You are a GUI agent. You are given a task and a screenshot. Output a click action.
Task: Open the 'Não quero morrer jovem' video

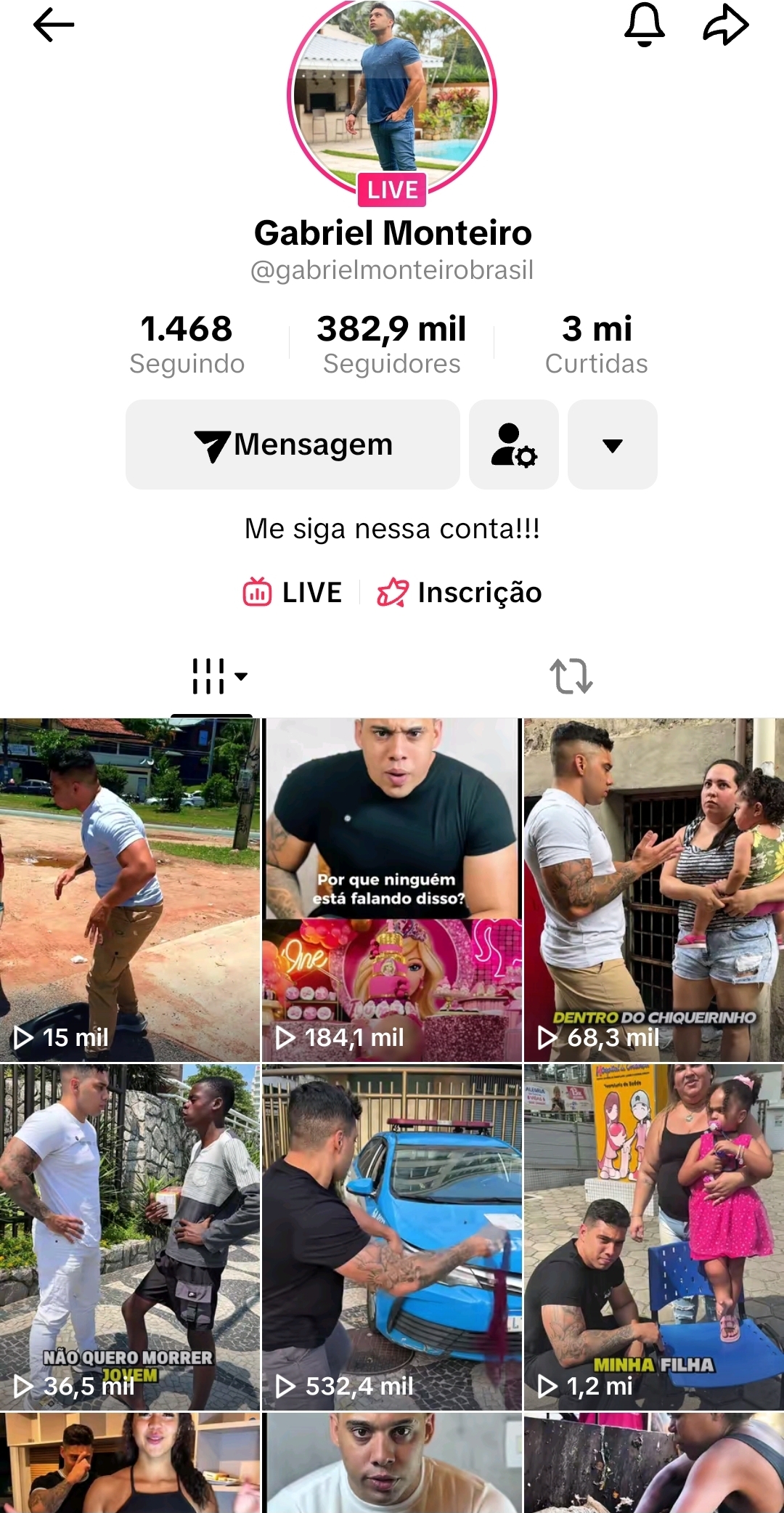pos(129,1237)
